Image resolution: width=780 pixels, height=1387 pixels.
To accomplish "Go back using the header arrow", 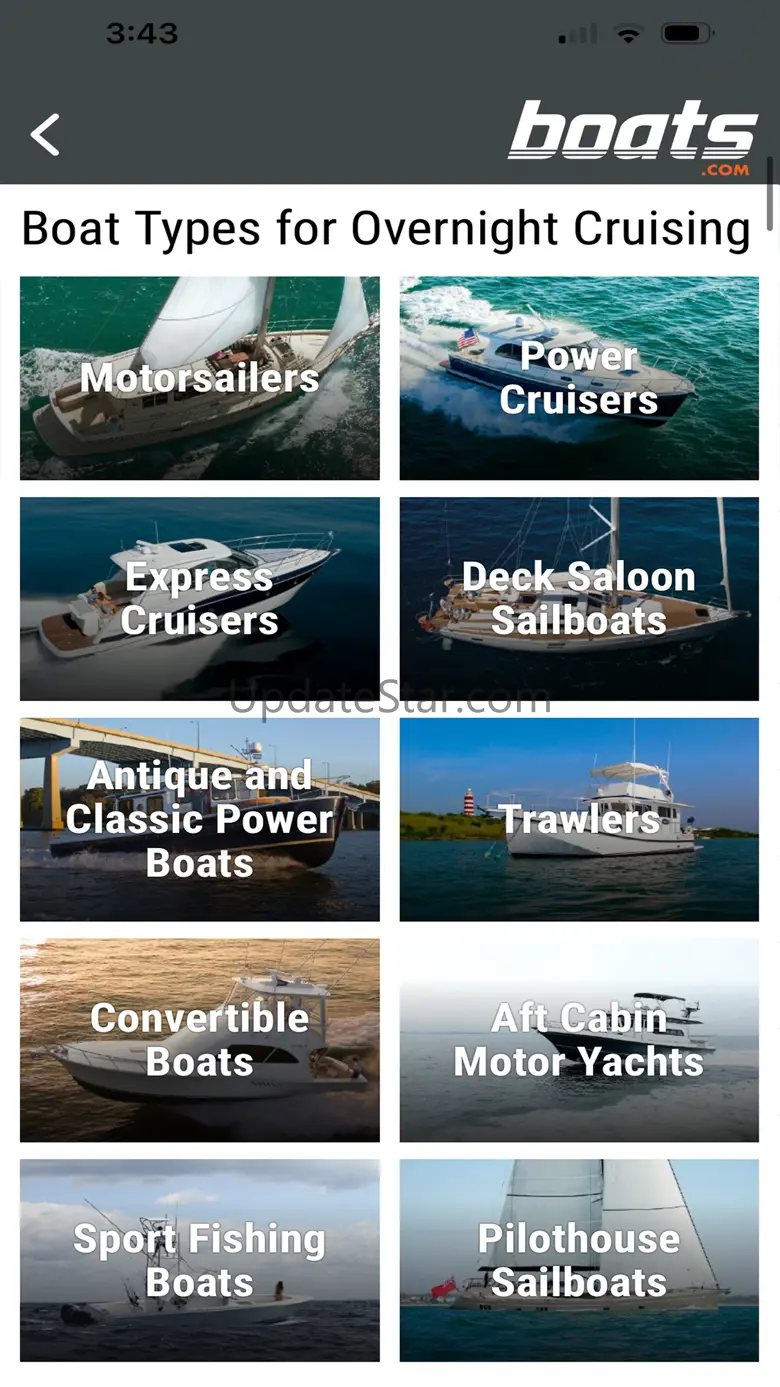I will [45, 135].
